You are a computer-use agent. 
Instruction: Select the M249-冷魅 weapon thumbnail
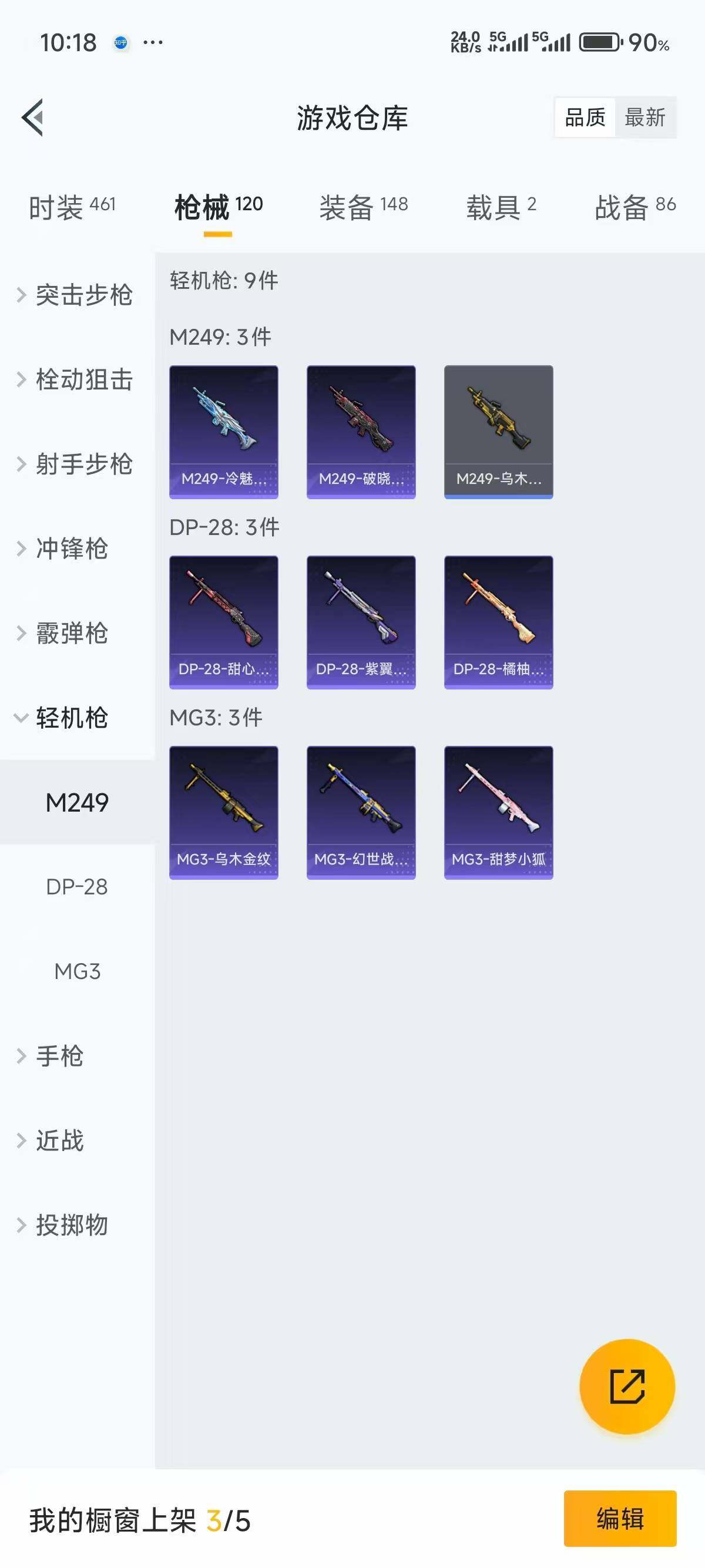click(x=223, y=430)
